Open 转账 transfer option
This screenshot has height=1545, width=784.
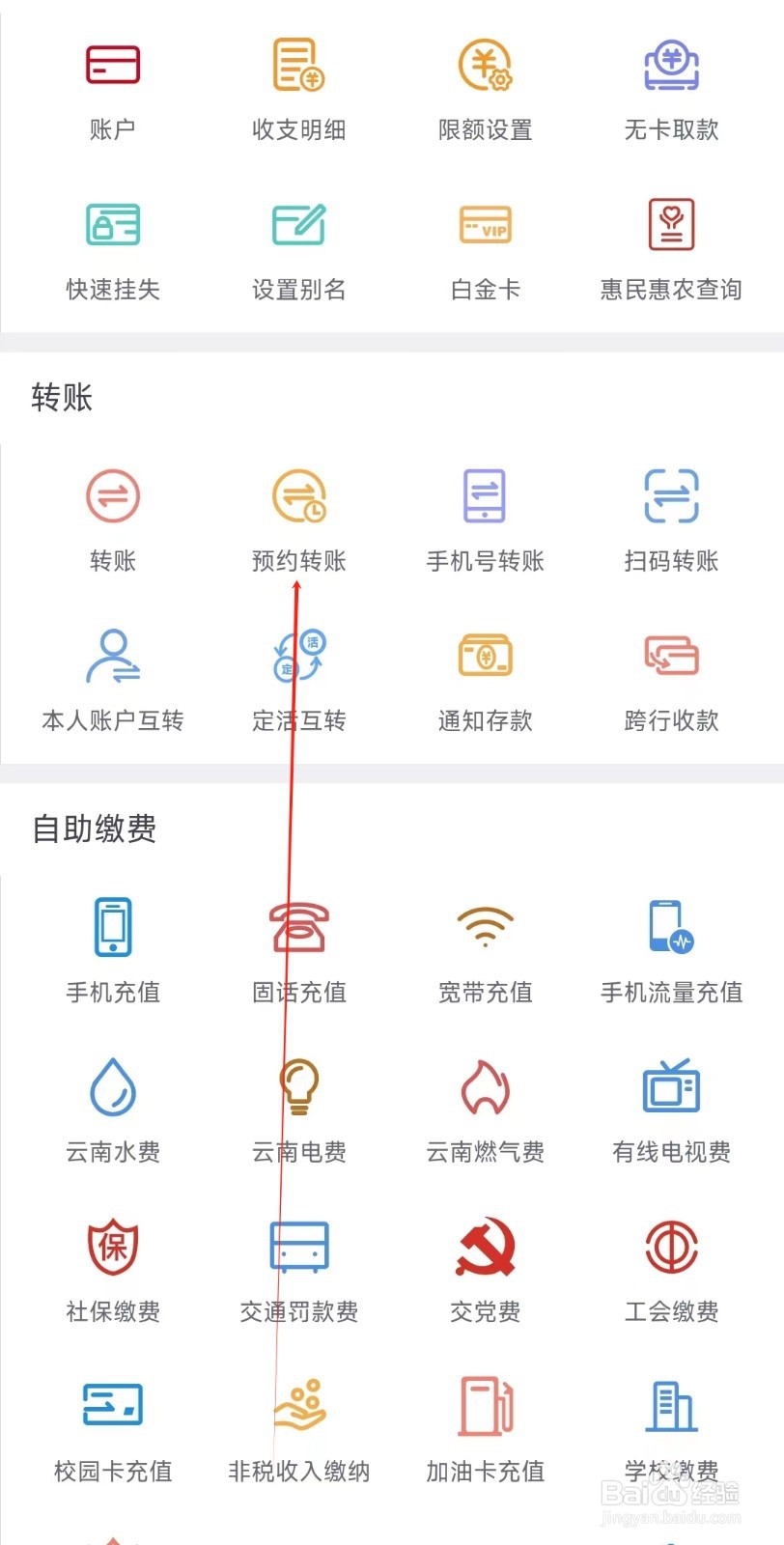click(x=113, y=521)
